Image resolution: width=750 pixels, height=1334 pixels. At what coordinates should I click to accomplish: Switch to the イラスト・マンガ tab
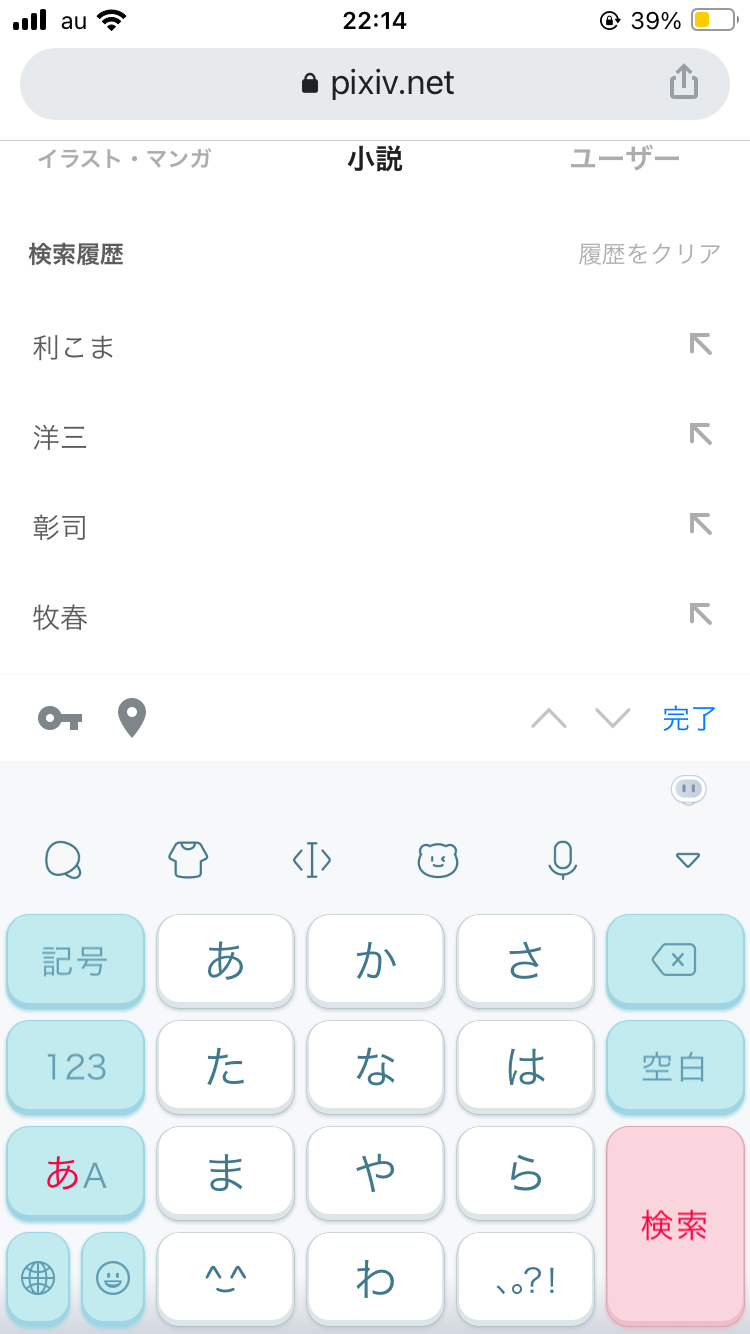124,158
